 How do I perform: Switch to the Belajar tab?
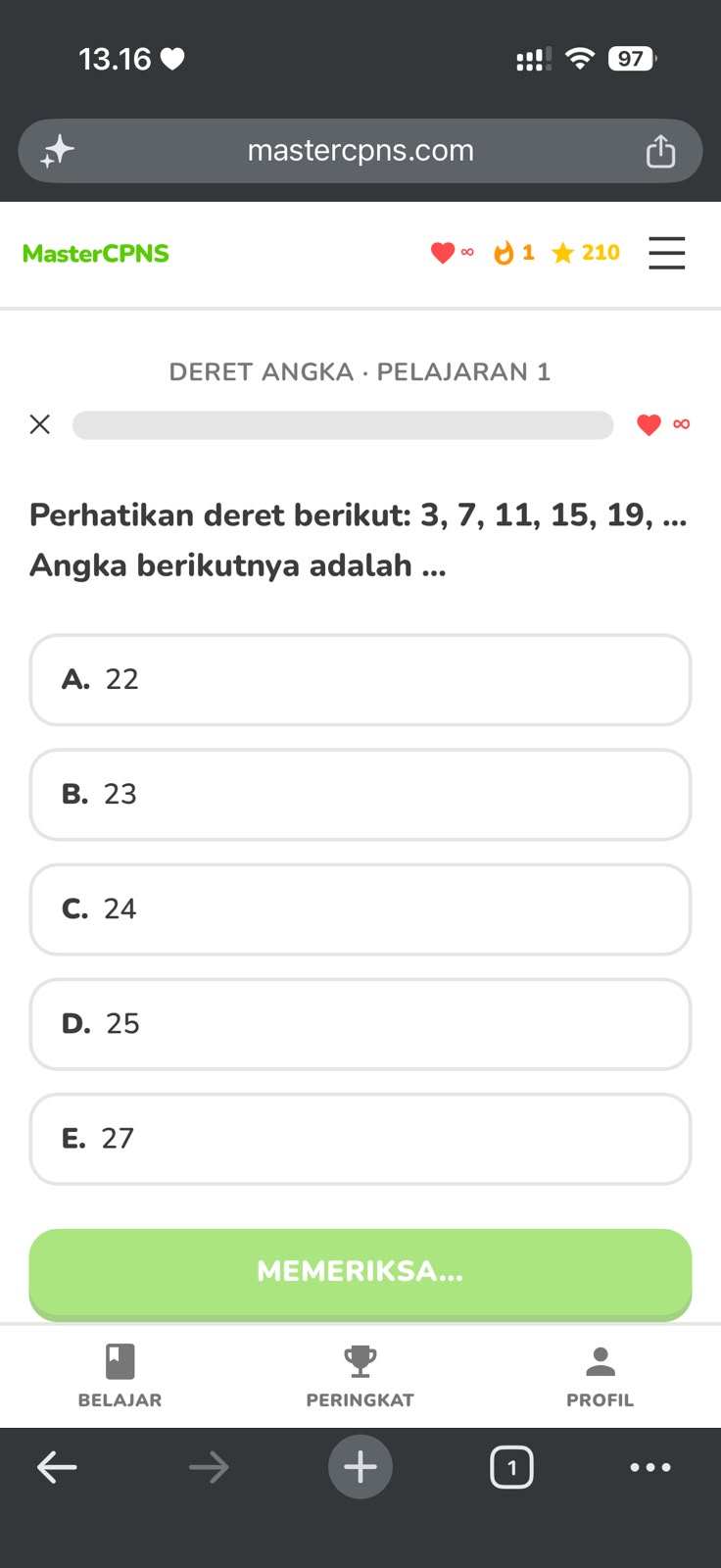tap(120, 1376)
